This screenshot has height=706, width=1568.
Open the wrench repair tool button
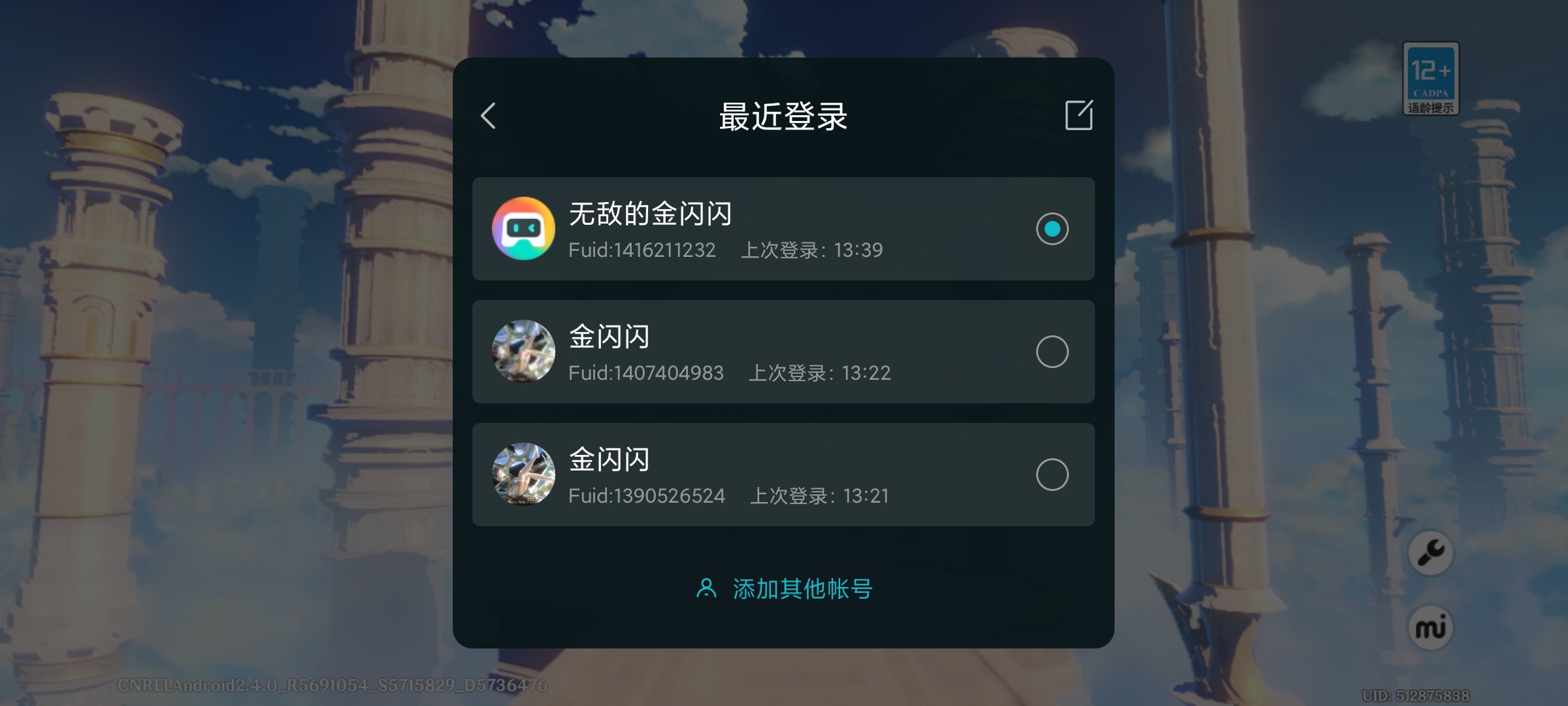[1431, 553]
